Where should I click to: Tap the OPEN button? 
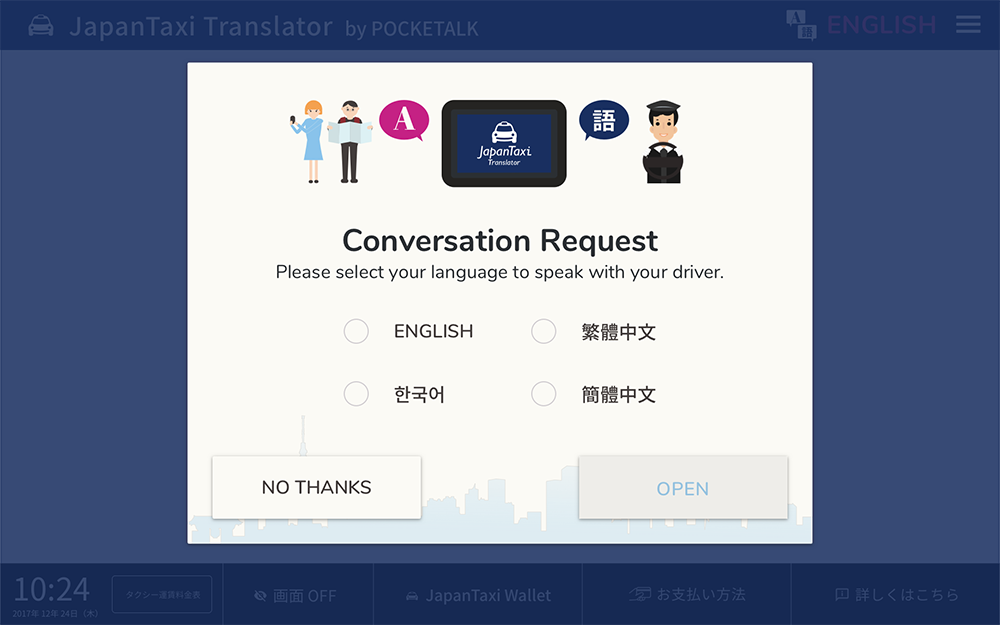[683, 488]
